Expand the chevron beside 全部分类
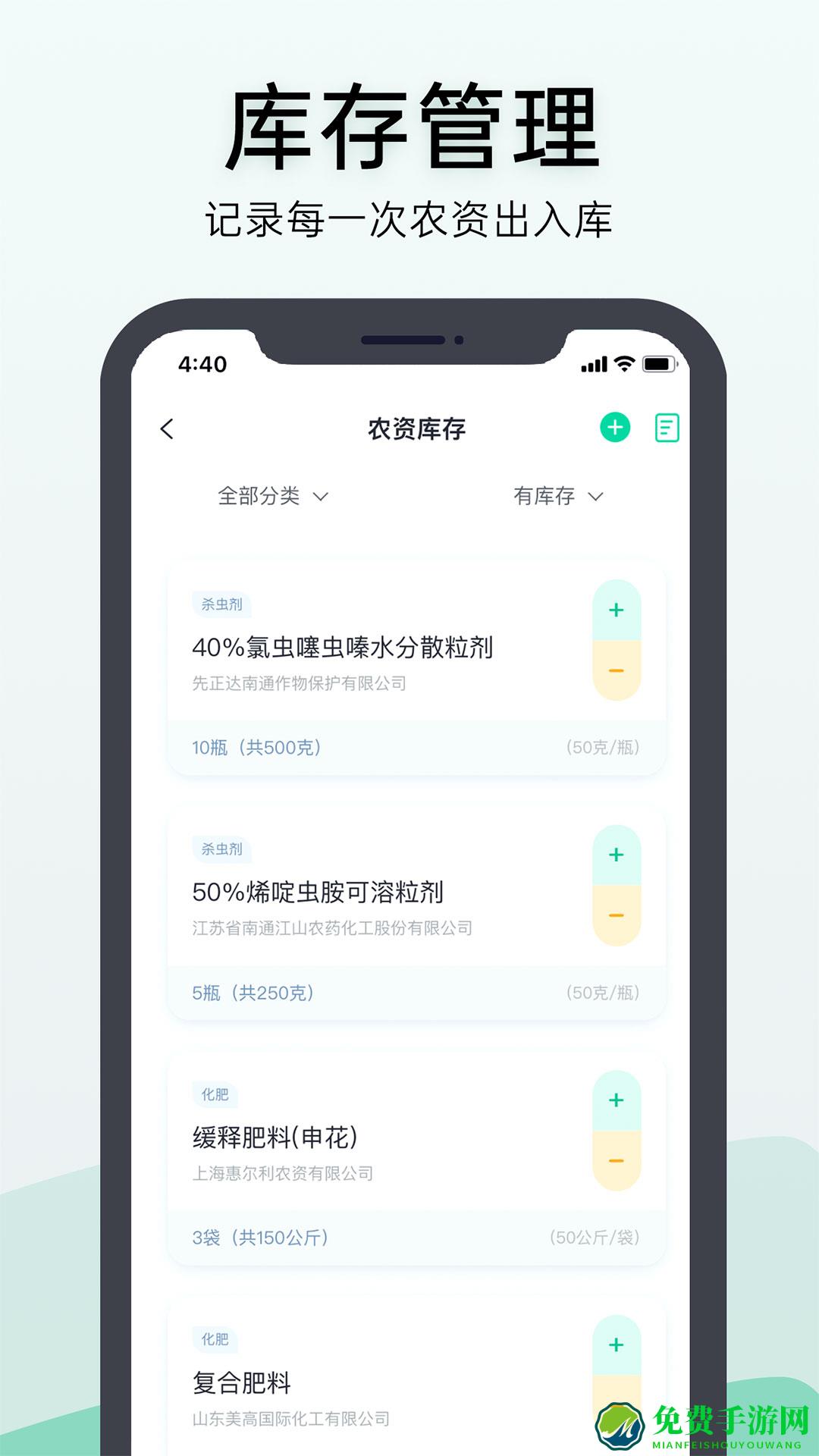The width and height of the screenshot is (819, 1456). pyautogui.click(x=322, y=497)
